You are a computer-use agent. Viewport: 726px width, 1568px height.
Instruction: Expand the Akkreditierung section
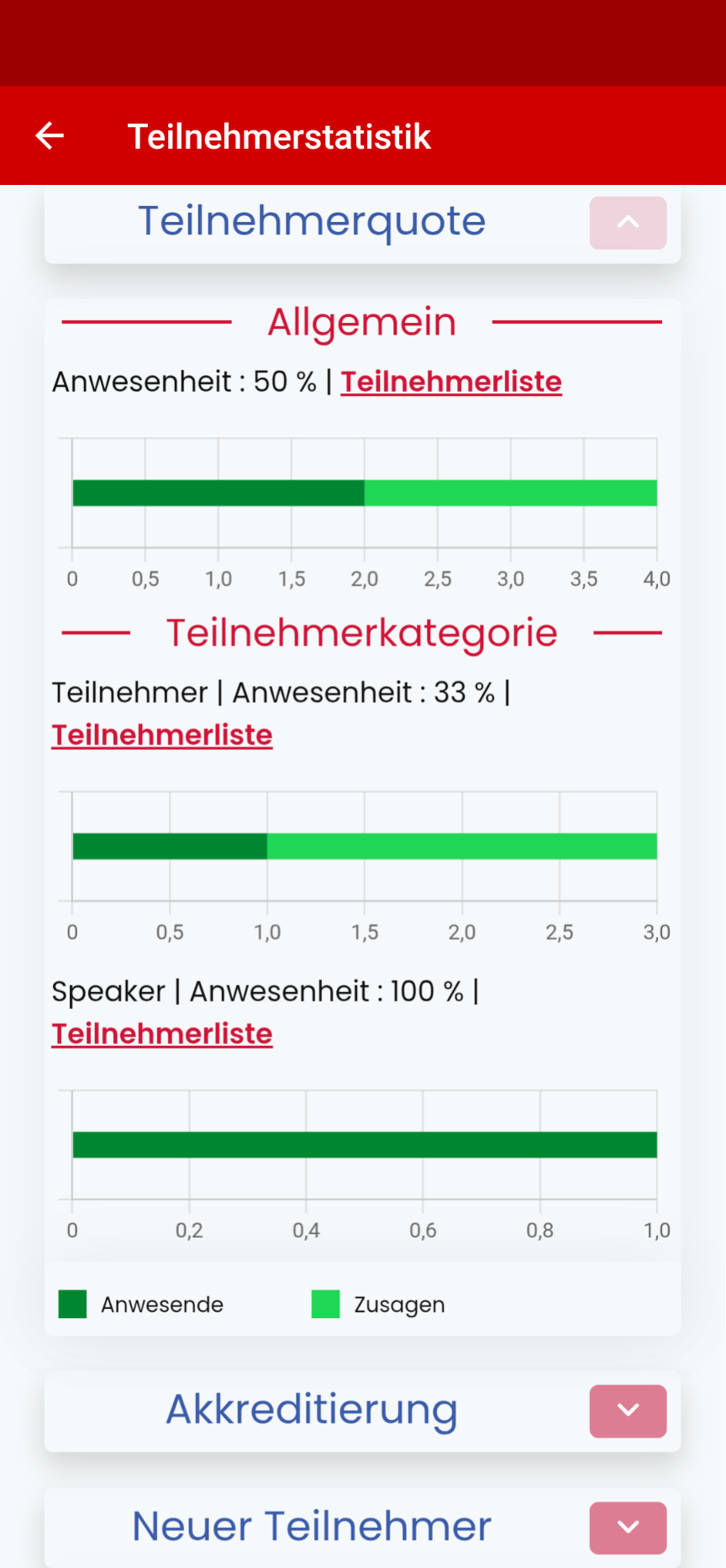(628, 1411)
